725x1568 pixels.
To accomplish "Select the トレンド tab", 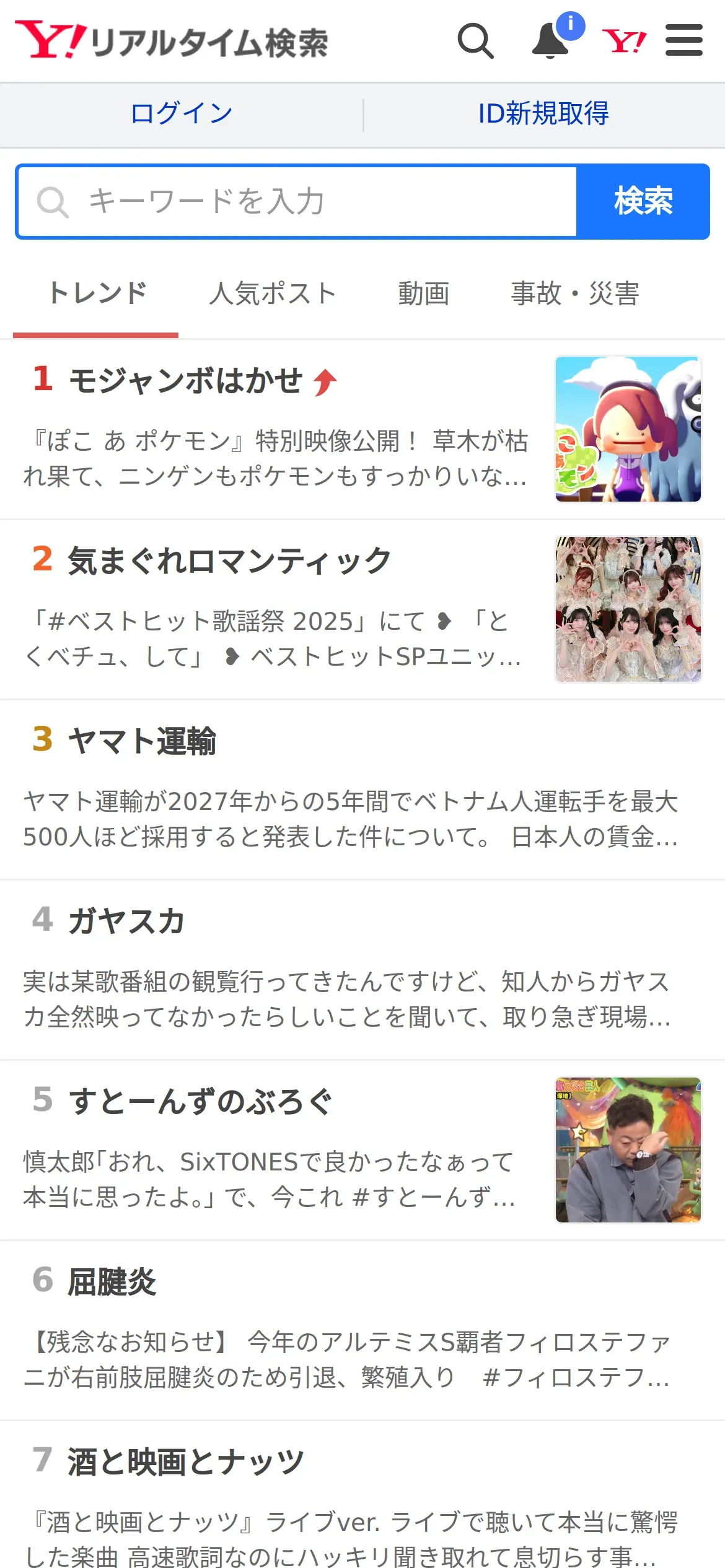I will point(97,294).
